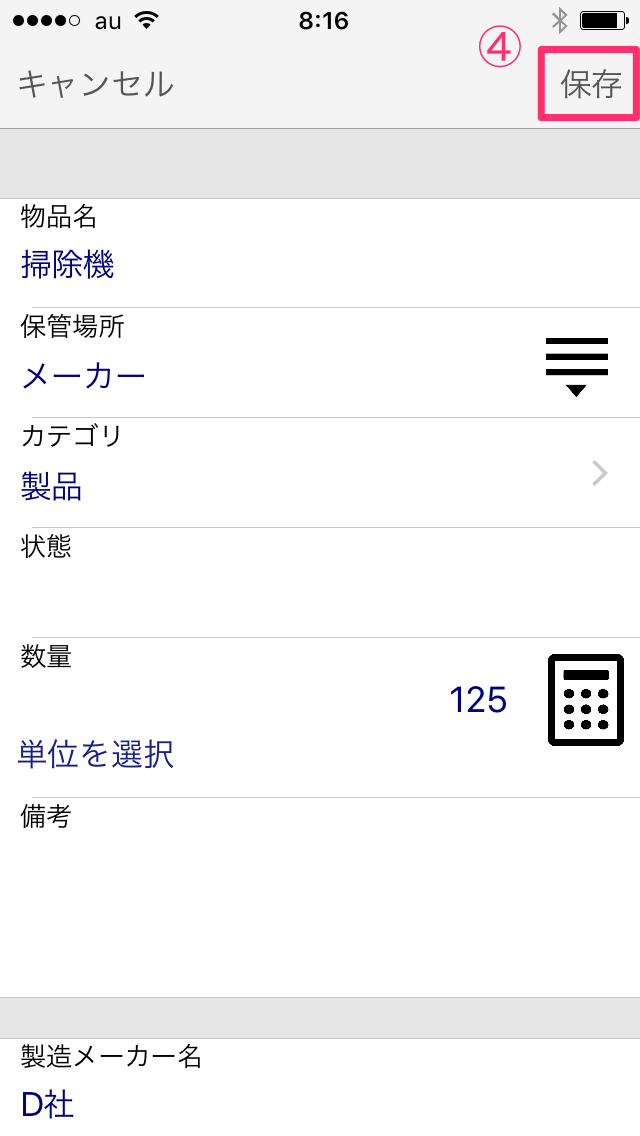Edit the quantity value 125
The image size is (640, 1136).
pos(478,700)
